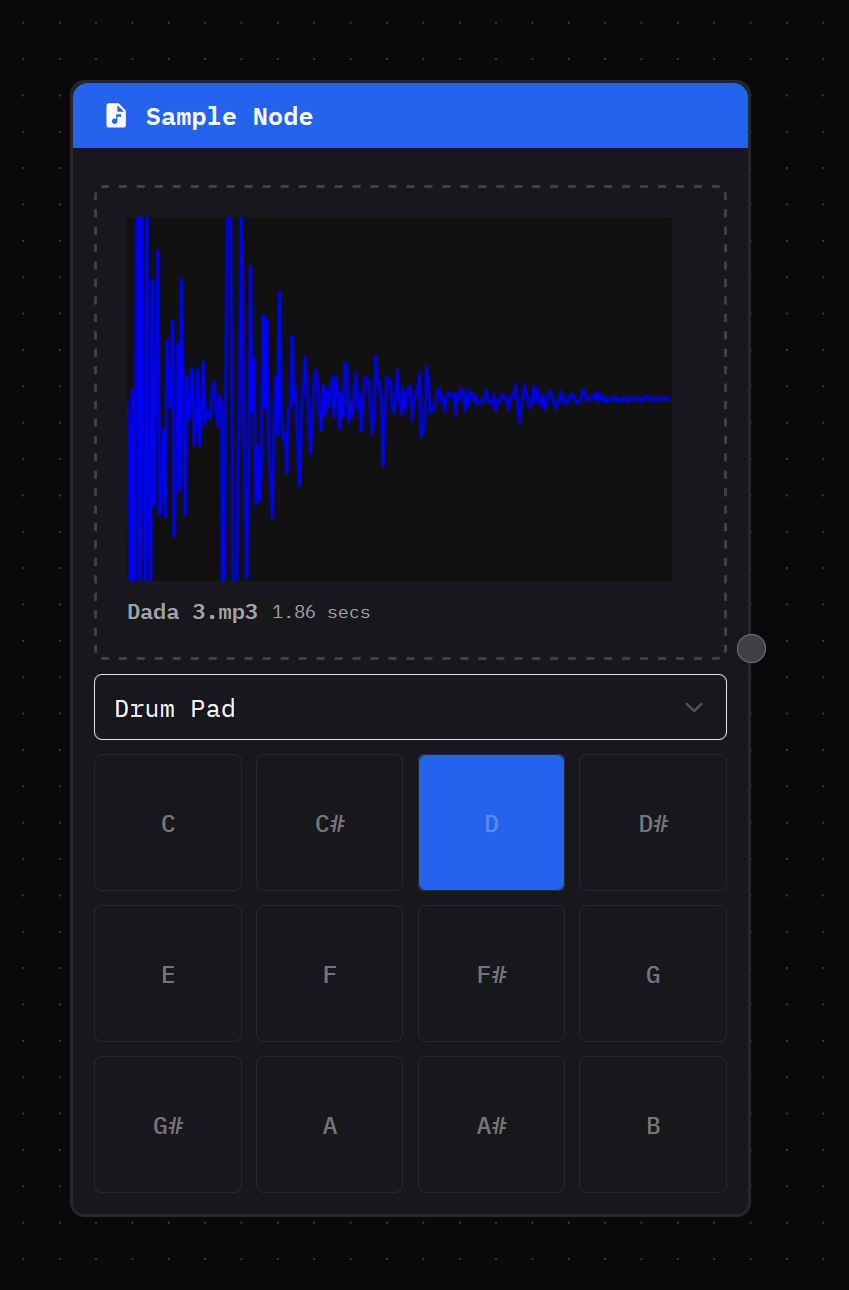Click the node's output connection handle
The image size is (849, 1290).
[751, 648]
